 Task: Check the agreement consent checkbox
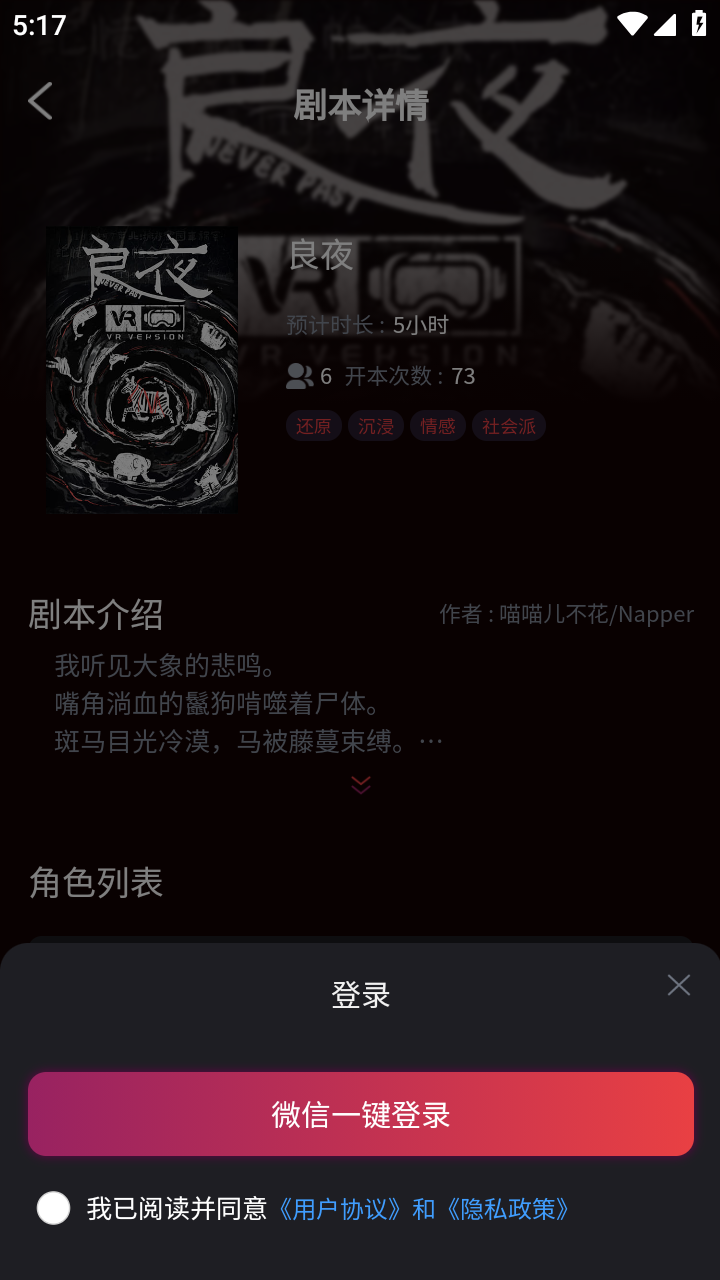[x=54, y=1208]
